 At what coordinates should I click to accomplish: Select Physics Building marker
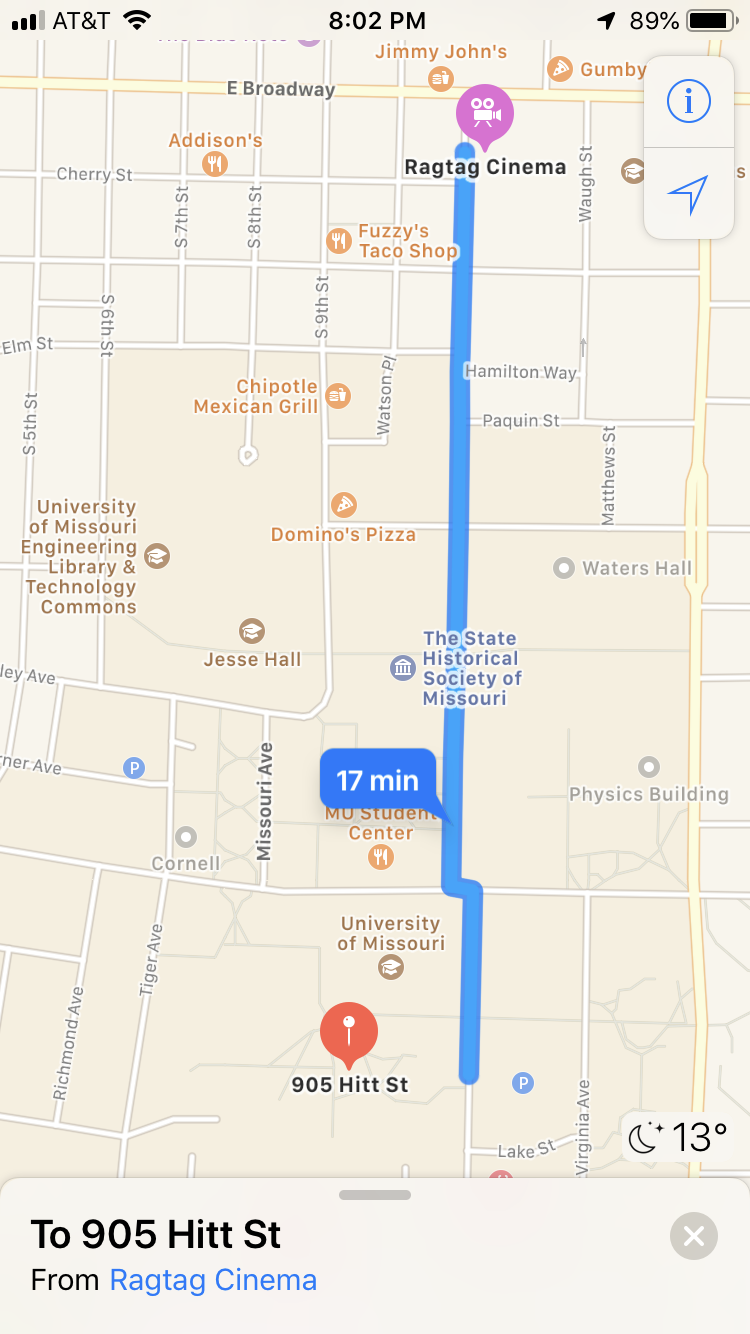click(x=649, y=767)
